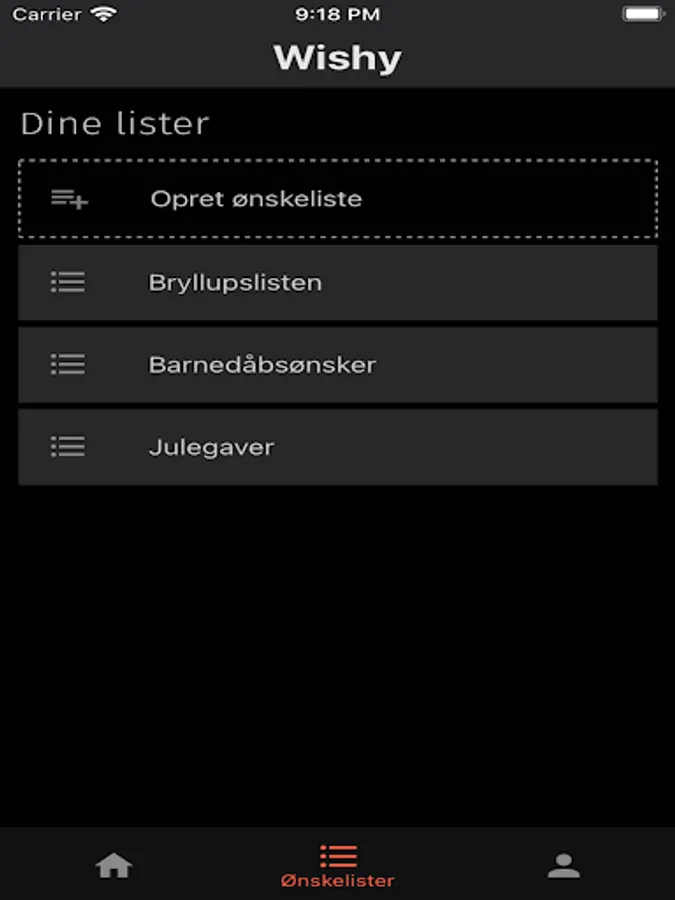
Task: Select the Julegaver wishlist
Action: (x=337, y=447)
